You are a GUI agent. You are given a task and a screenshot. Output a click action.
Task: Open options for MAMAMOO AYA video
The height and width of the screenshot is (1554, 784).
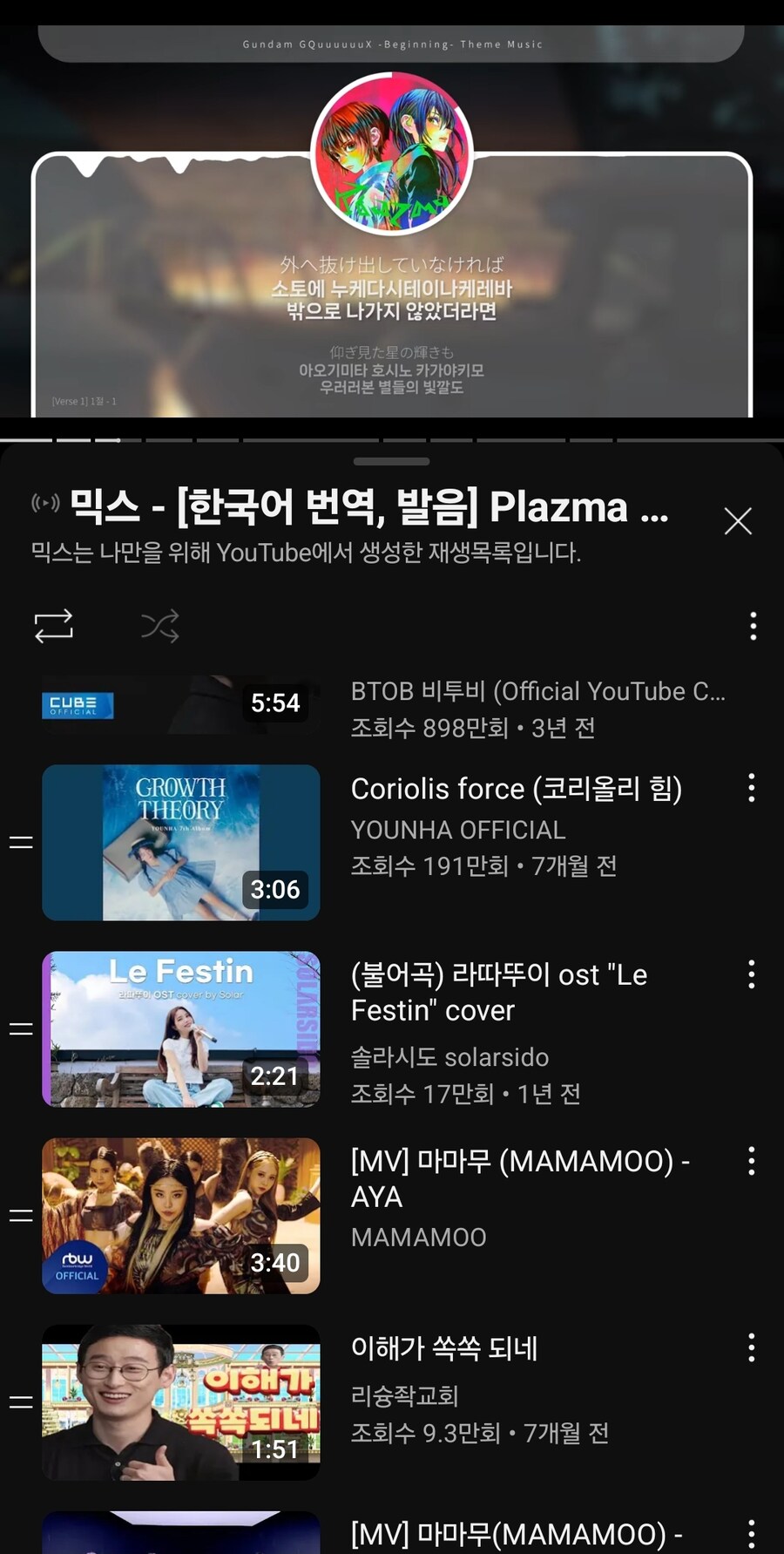751,1161
